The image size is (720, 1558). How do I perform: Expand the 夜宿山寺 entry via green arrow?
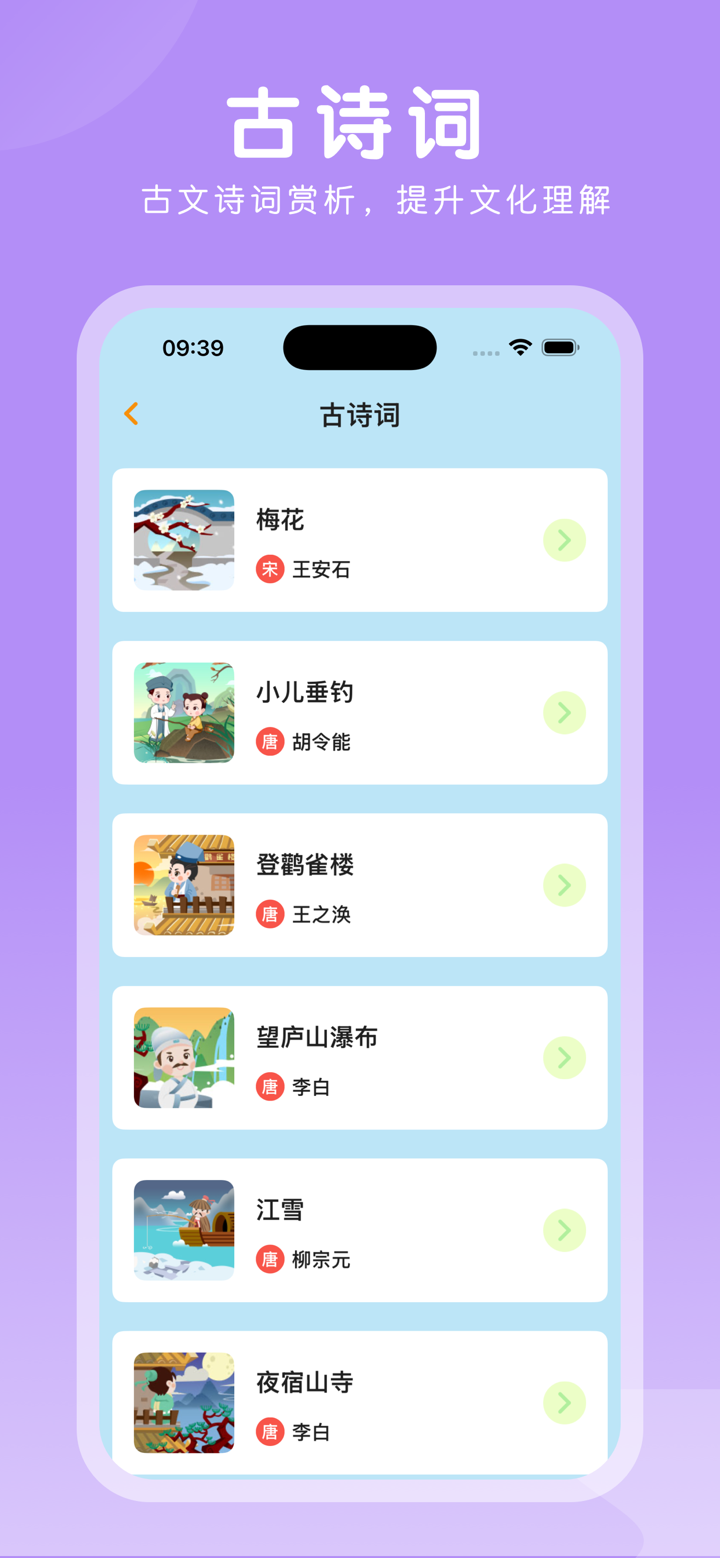click(564, 1402)
